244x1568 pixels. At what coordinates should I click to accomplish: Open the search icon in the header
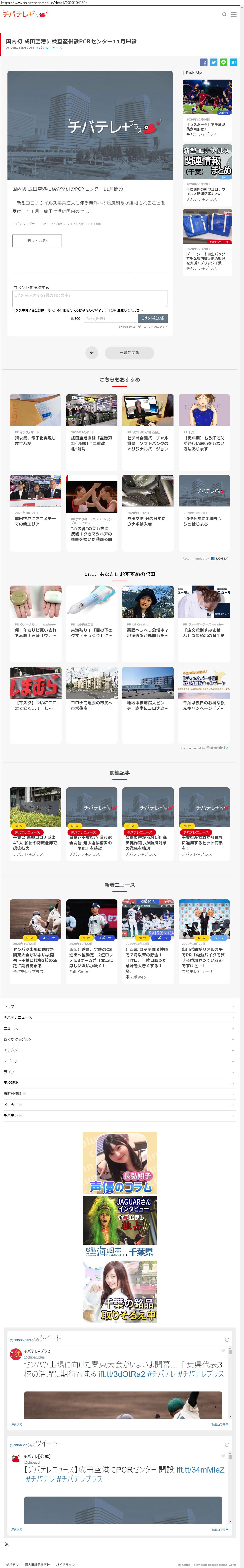point(224,14)
